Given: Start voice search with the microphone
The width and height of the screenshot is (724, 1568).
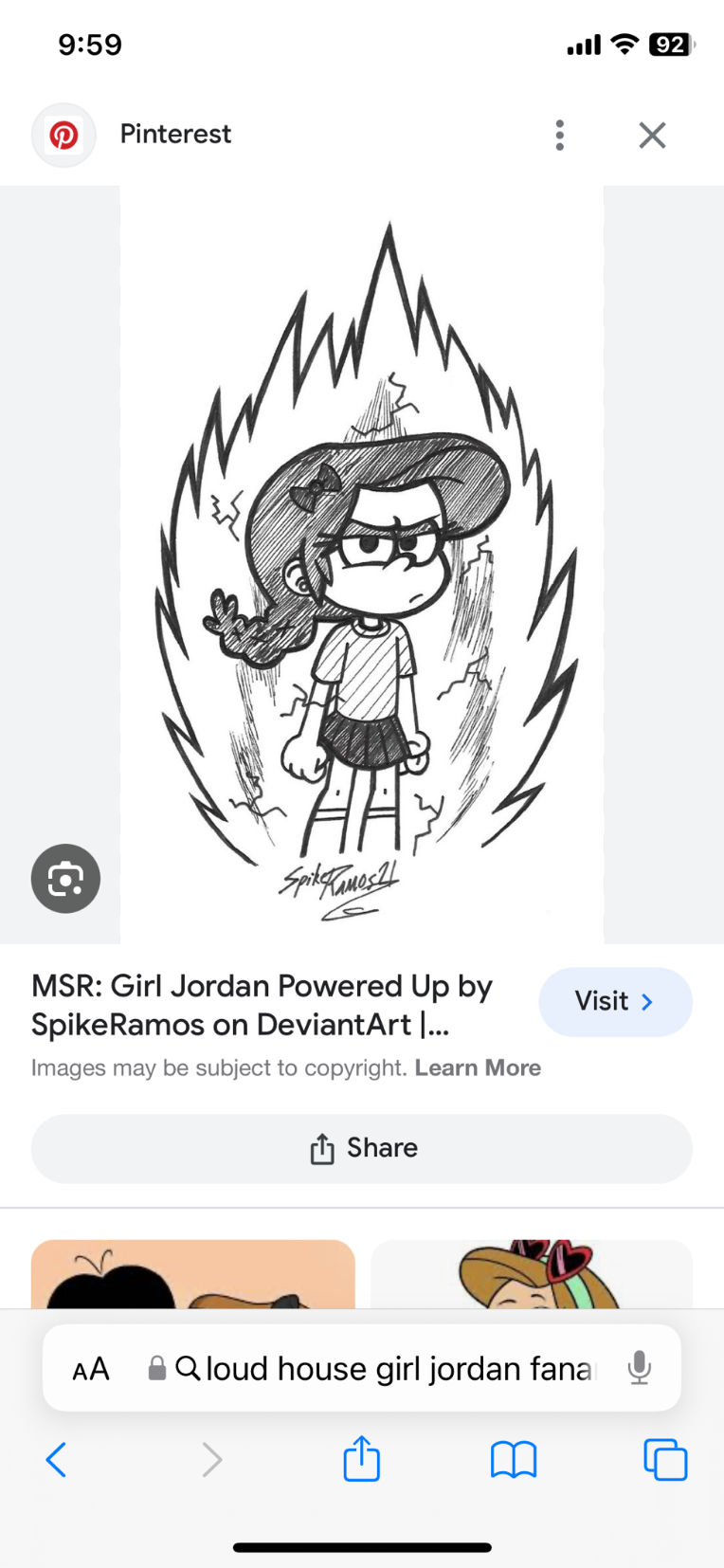Looking at the screenshot, I should coord(640,1368).
